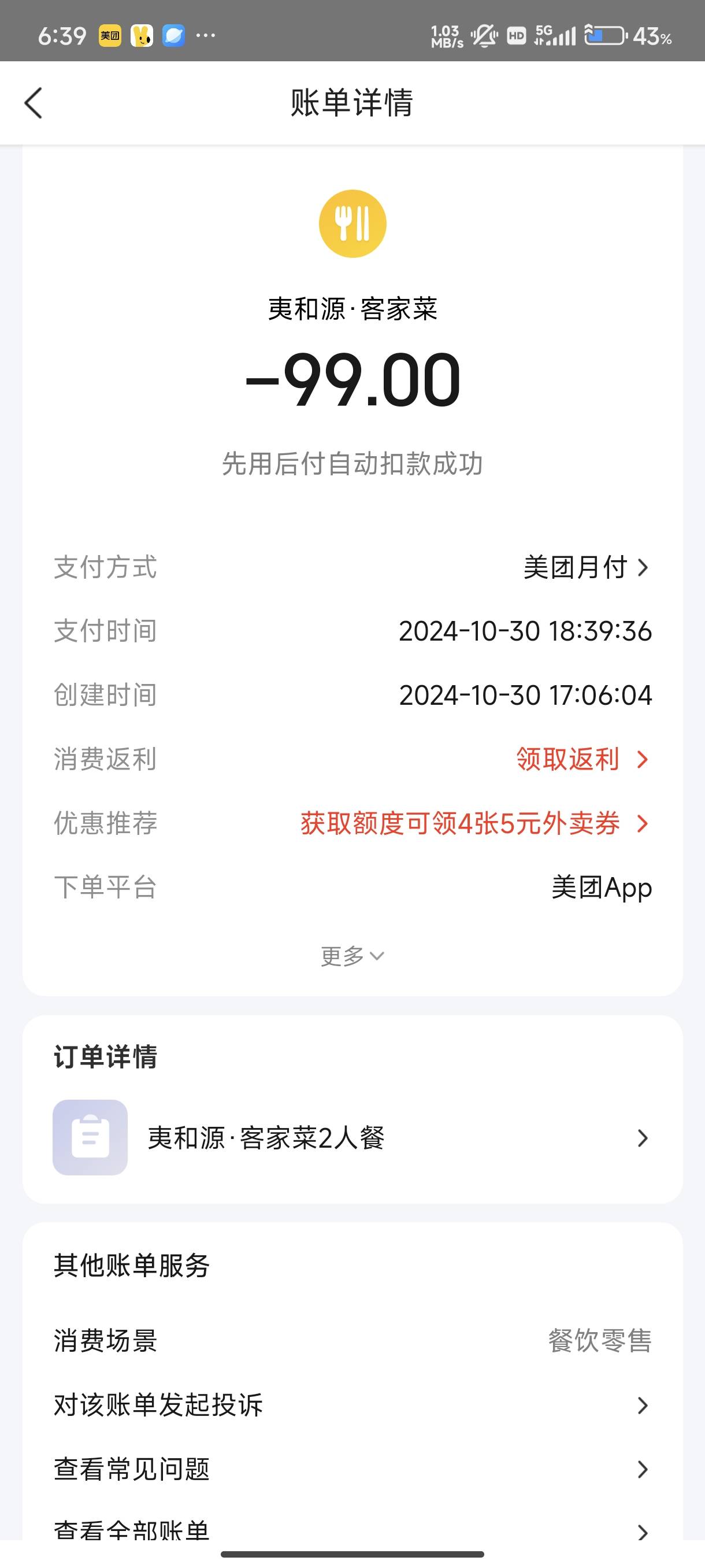Open the order 夷和源·客家菜2人餐
This screenshot has height=1568, width=705.
pos(352,1138)
